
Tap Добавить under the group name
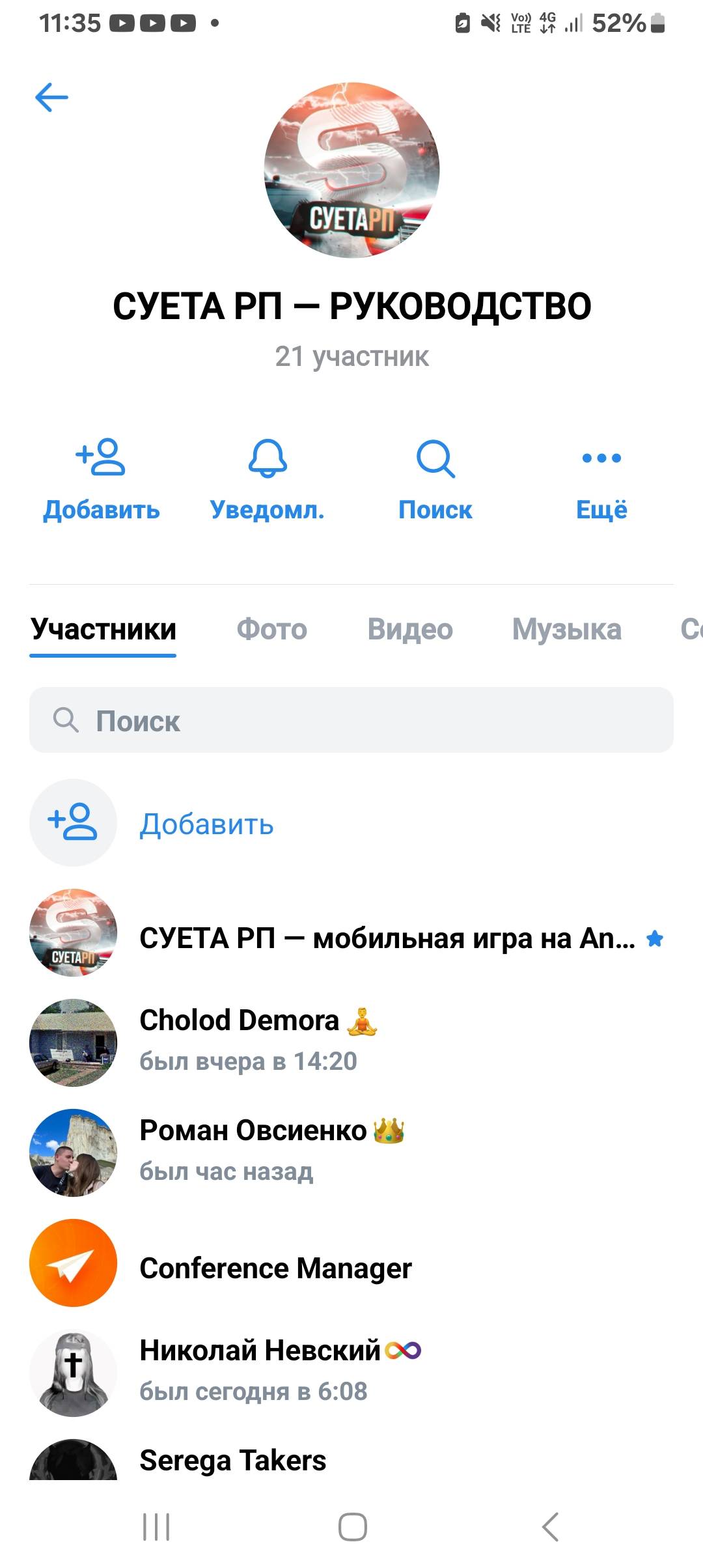(x=101, y=480)
